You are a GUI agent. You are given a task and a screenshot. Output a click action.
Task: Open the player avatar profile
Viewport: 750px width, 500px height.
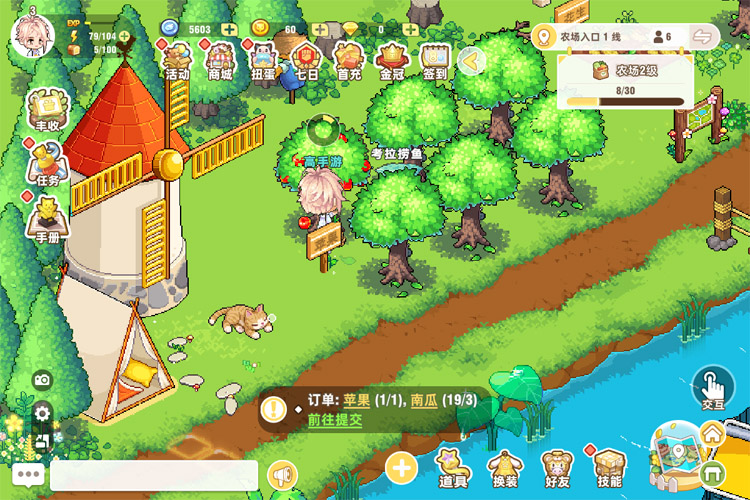pos(32,36)
